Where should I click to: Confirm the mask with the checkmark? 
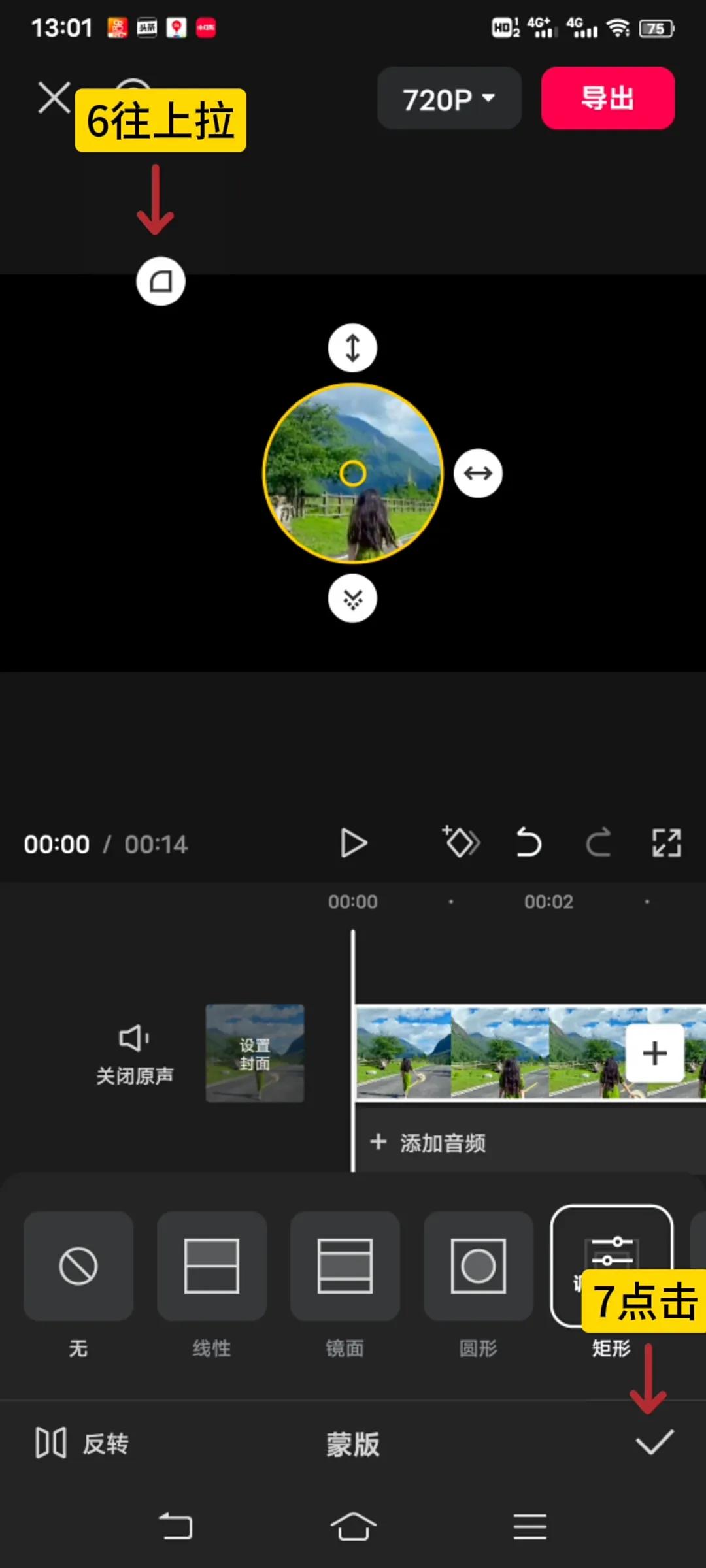(654, 1442)
